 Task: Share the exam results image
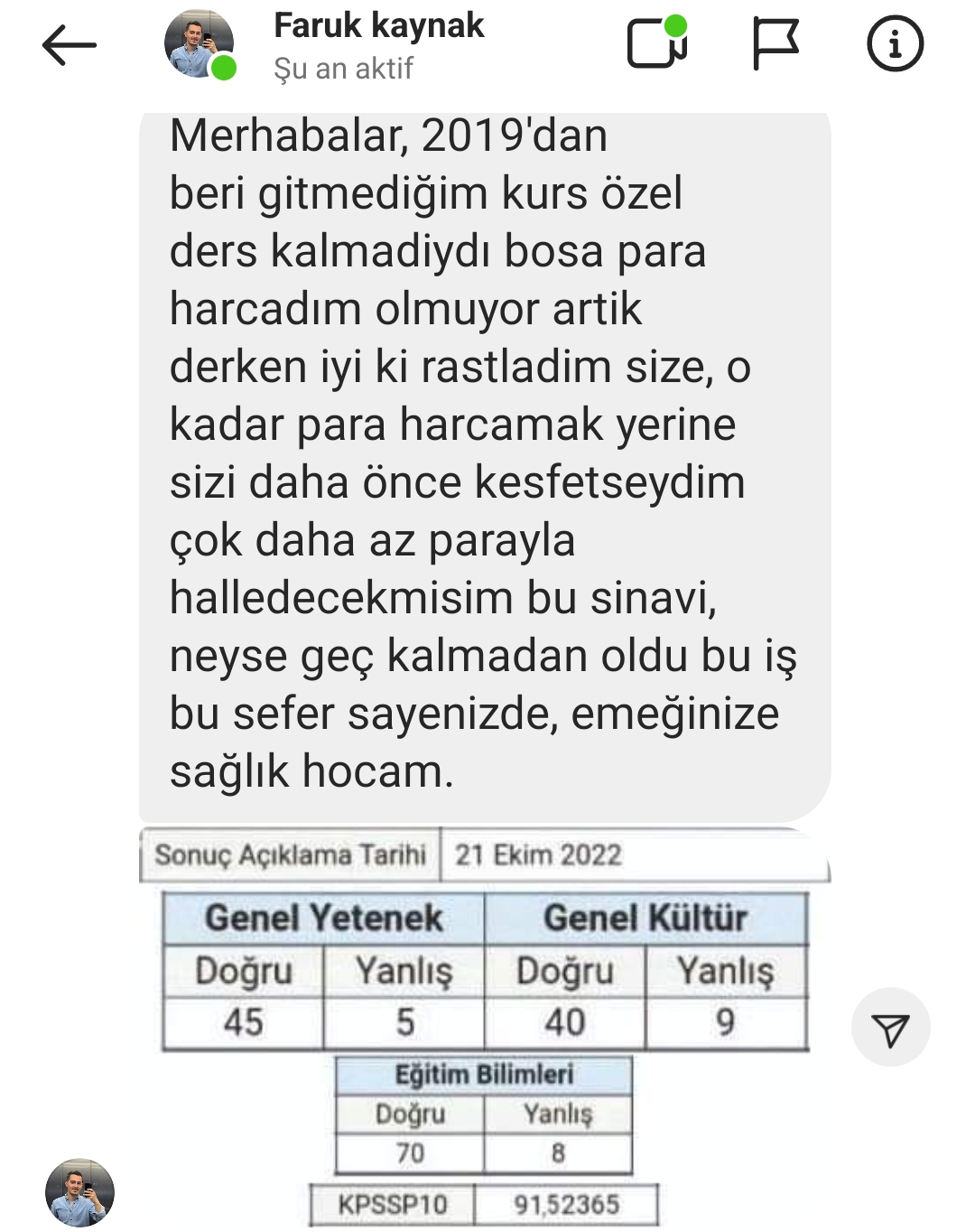coord(890,1028)
